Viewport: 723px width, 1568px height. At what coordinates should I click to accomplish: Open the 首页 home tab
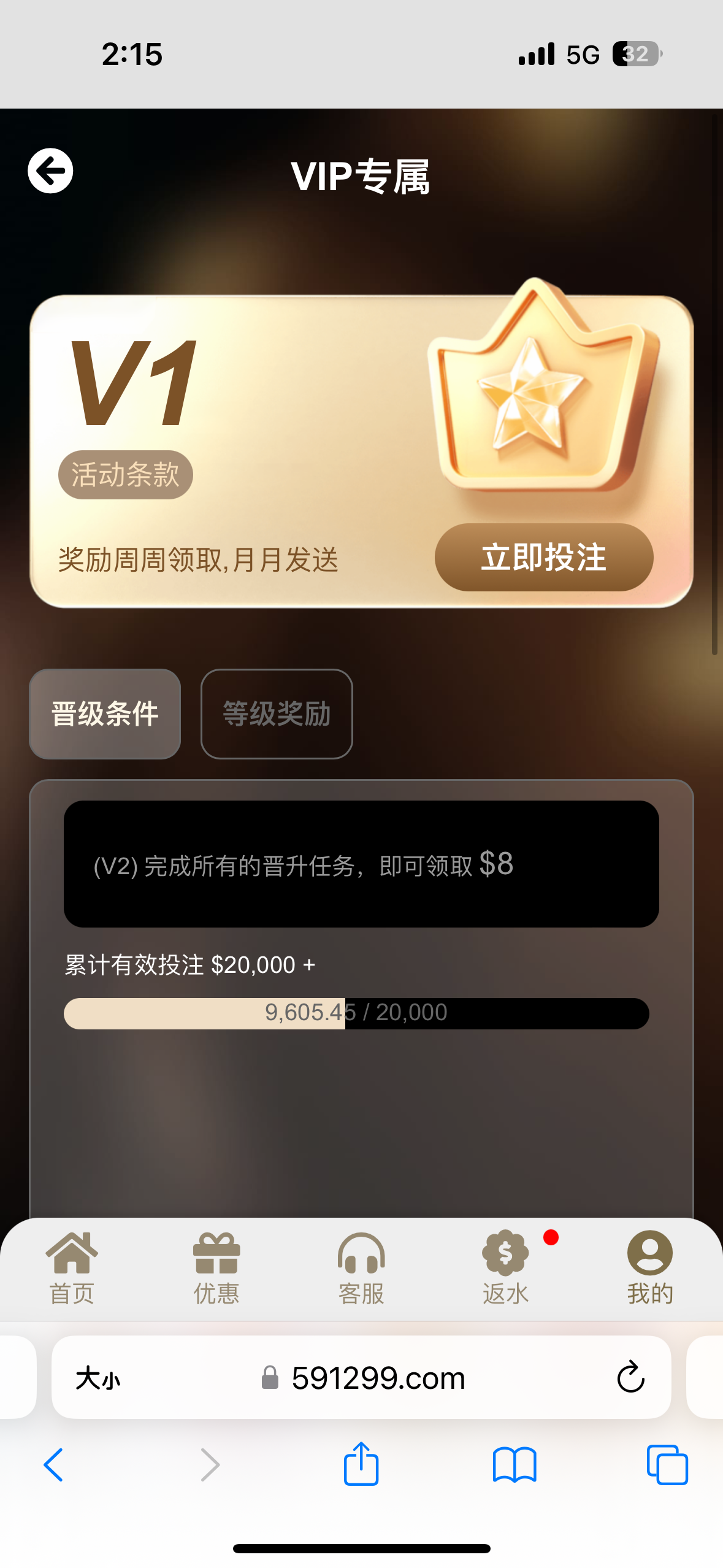[72, 1269]
